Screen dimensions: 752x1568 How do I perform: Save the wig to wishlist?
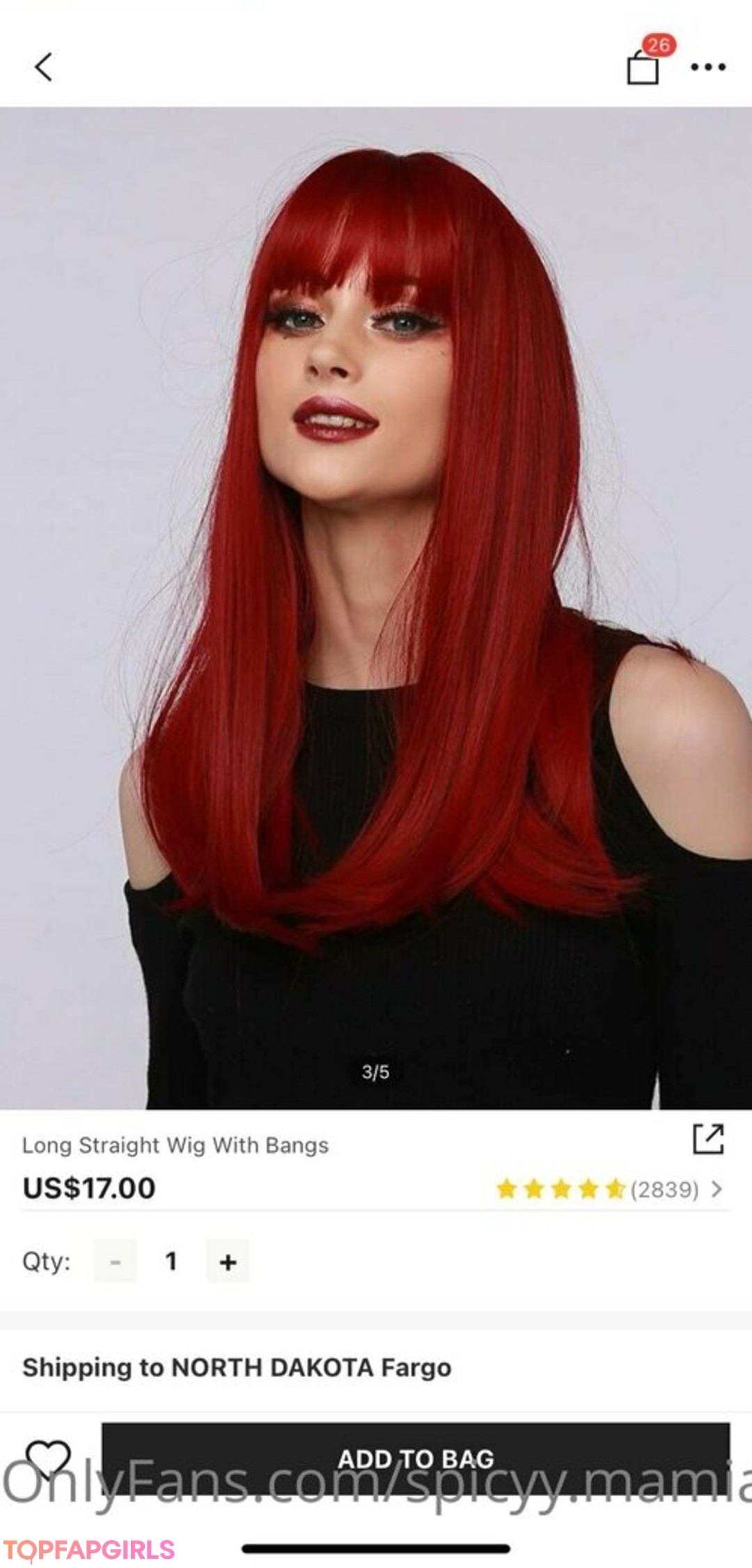tap(48, 1457)
